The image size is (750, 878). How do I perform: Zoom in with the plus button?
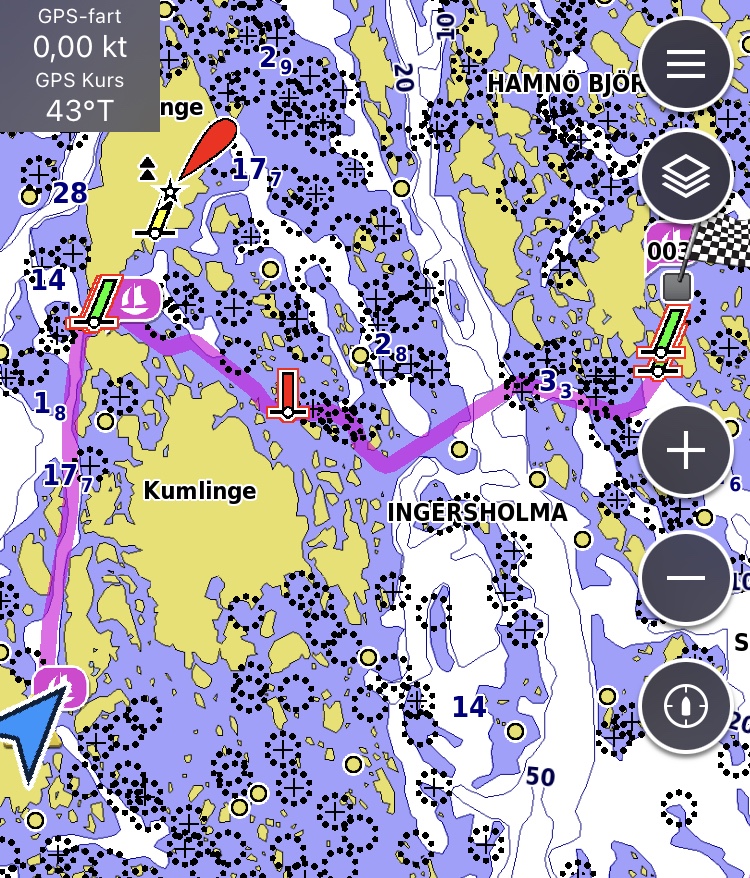[686, 452]
